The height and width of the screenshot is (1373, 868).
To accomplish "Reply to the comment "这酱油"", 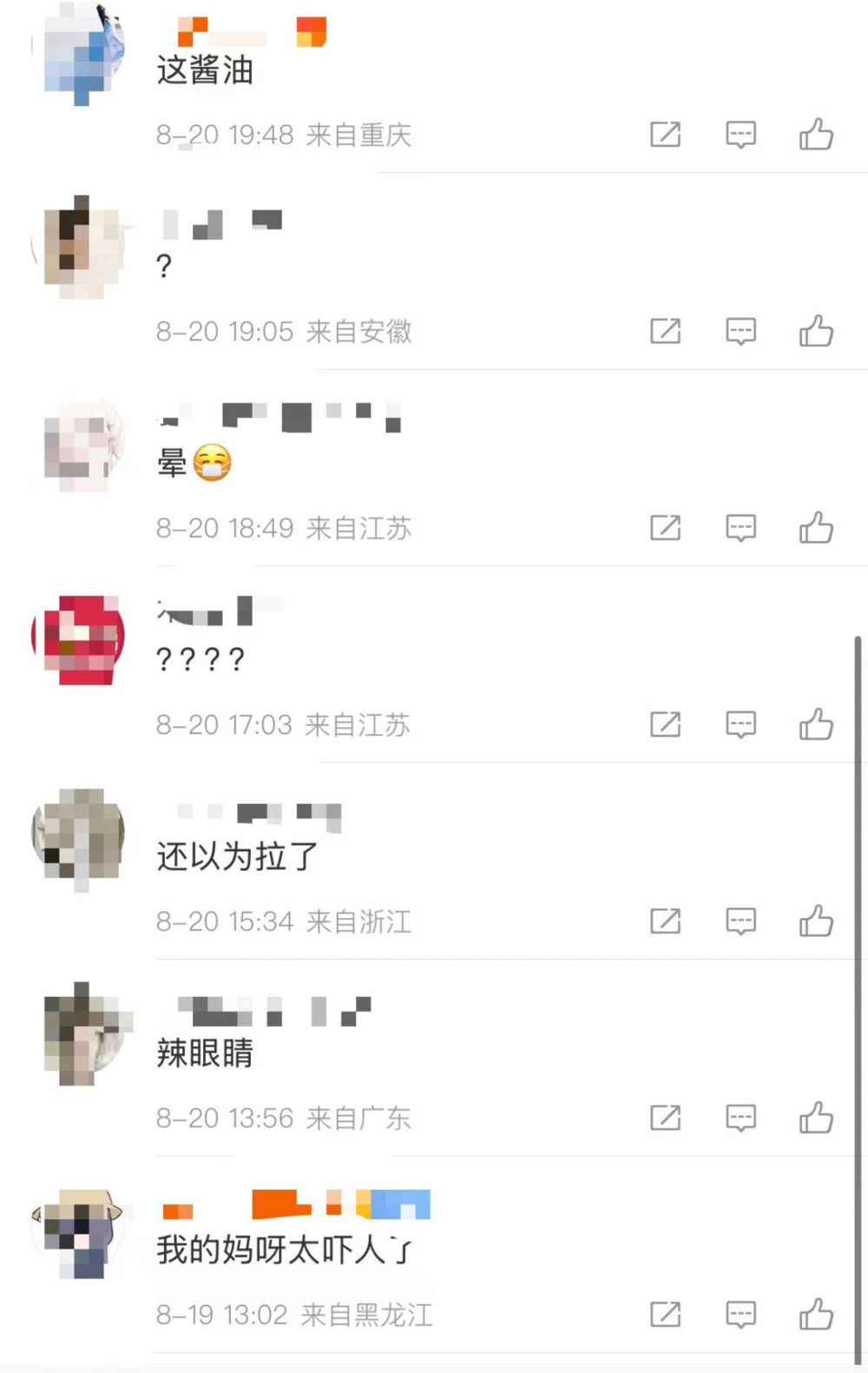I will pyautogui.click(x=740, y=135).
